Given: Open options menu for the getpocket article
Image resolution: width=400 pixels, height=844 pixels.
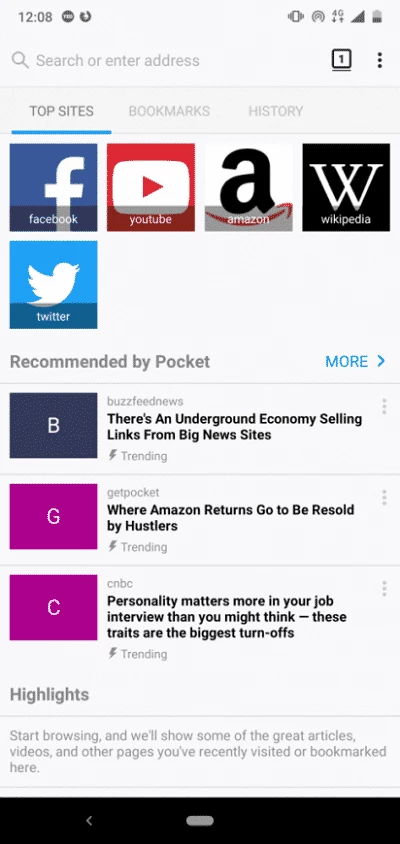Looking at the screenshot, I should click(384, 497).
